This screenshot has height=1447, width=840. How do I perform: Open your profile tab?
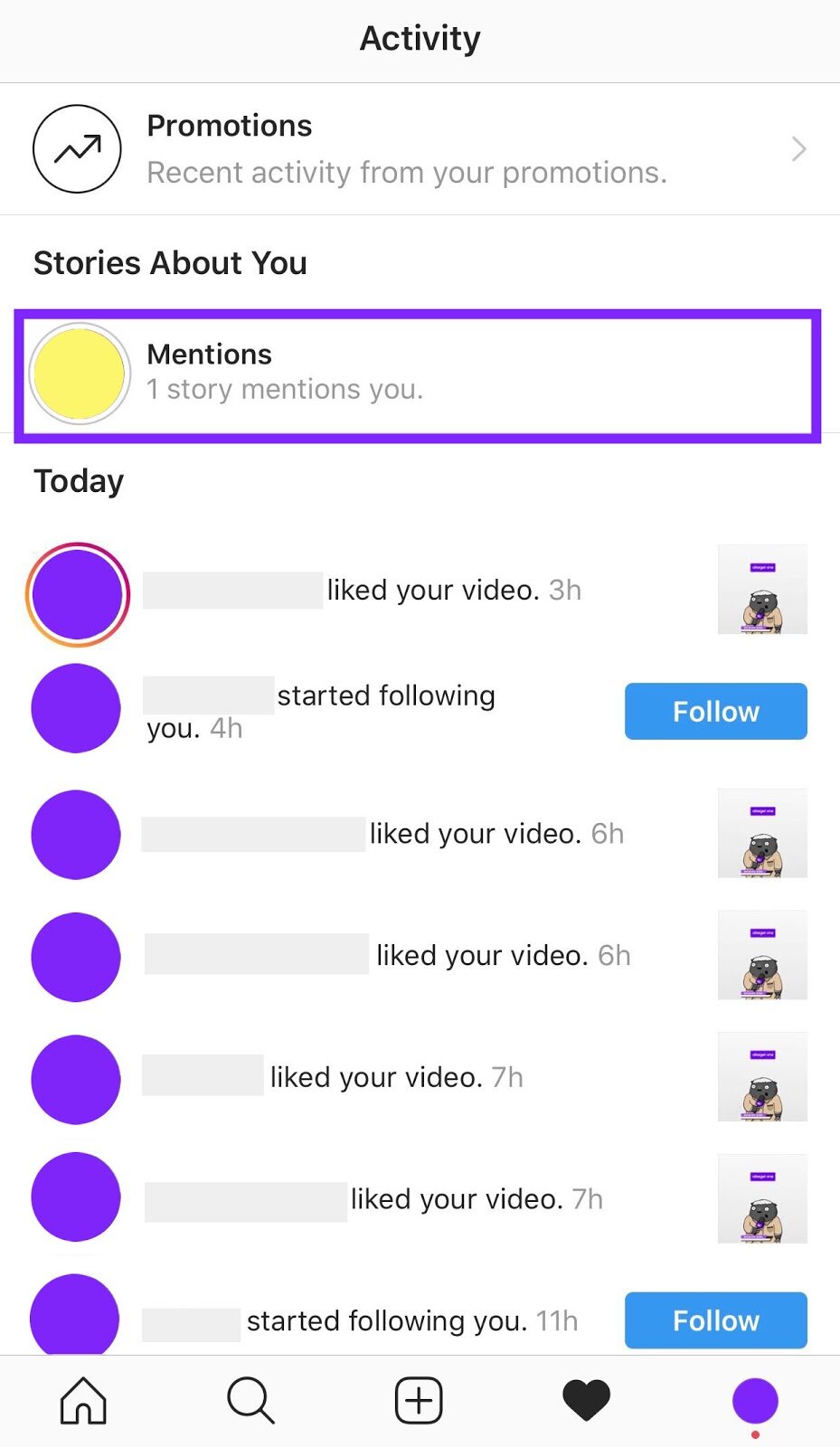click(x=754, y=1401)
